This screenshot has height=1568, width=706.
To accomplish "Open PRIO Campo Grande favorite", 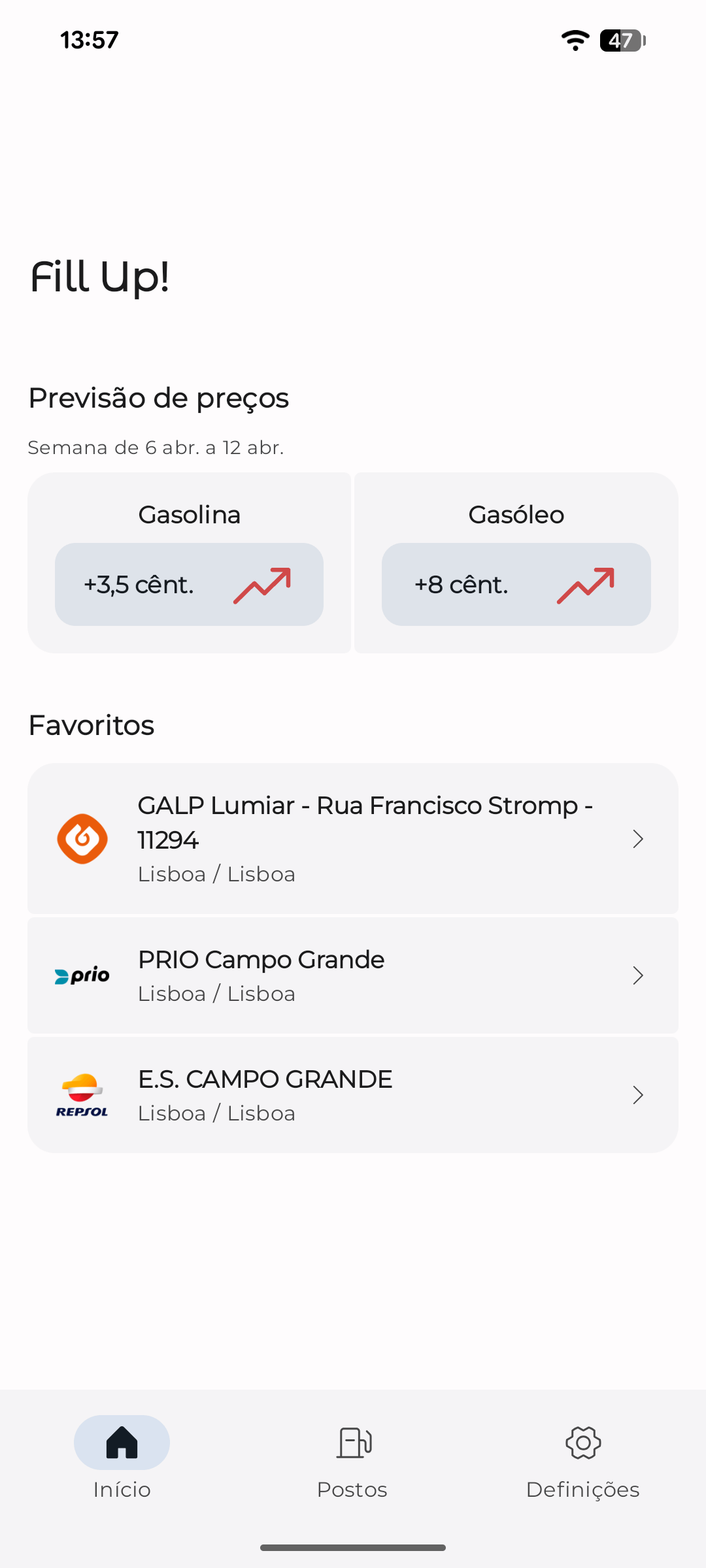I will (353, 975).
